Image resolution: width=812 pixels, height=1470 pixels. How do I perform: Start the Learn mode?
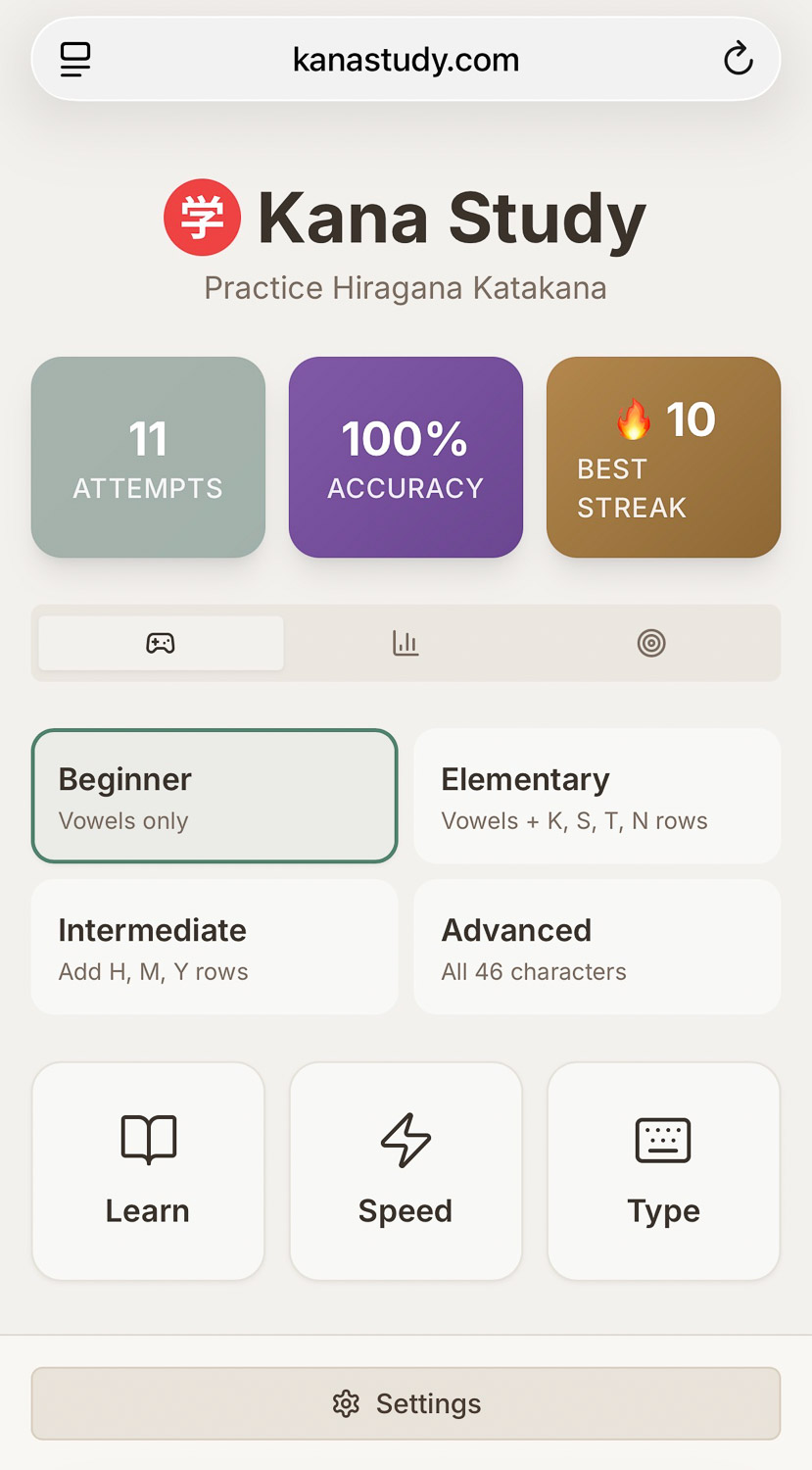pyautogui.click(x=148, y=1171)
